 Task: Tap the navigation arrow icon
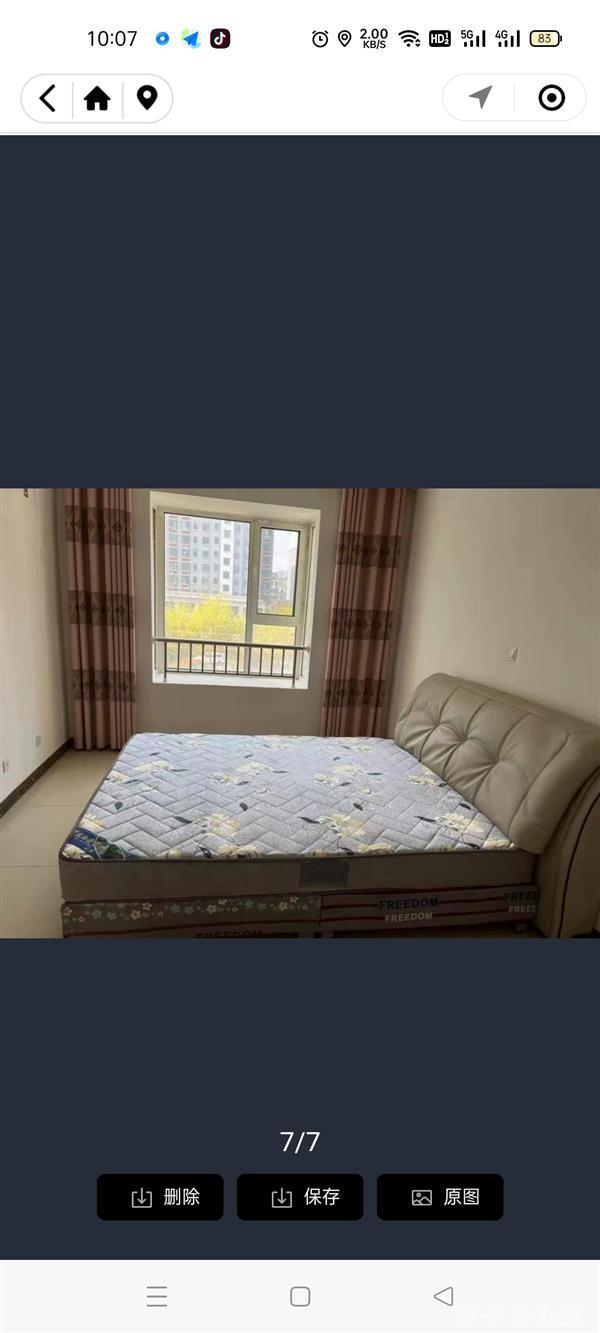pyautogui.click(x=481, y=97)
